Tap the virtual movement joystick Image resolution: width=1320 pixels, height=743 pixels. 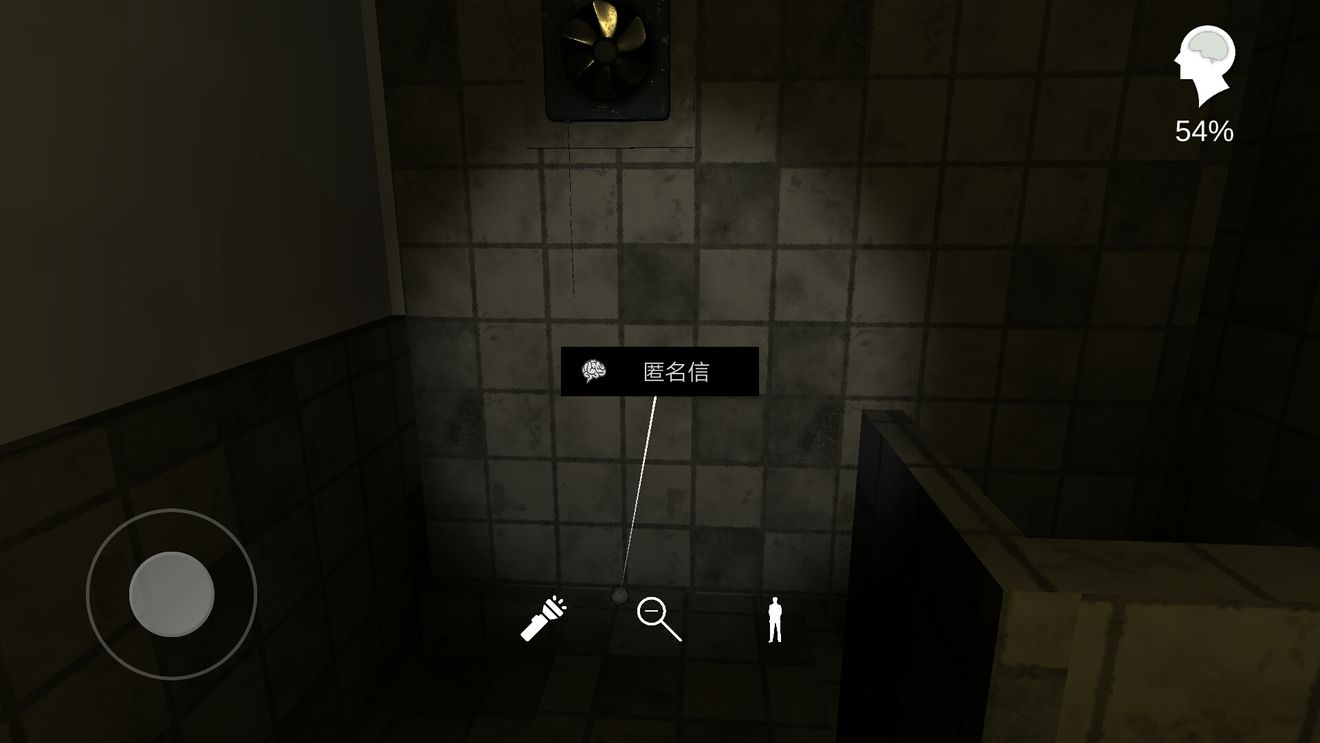click(x=172, y=594)
